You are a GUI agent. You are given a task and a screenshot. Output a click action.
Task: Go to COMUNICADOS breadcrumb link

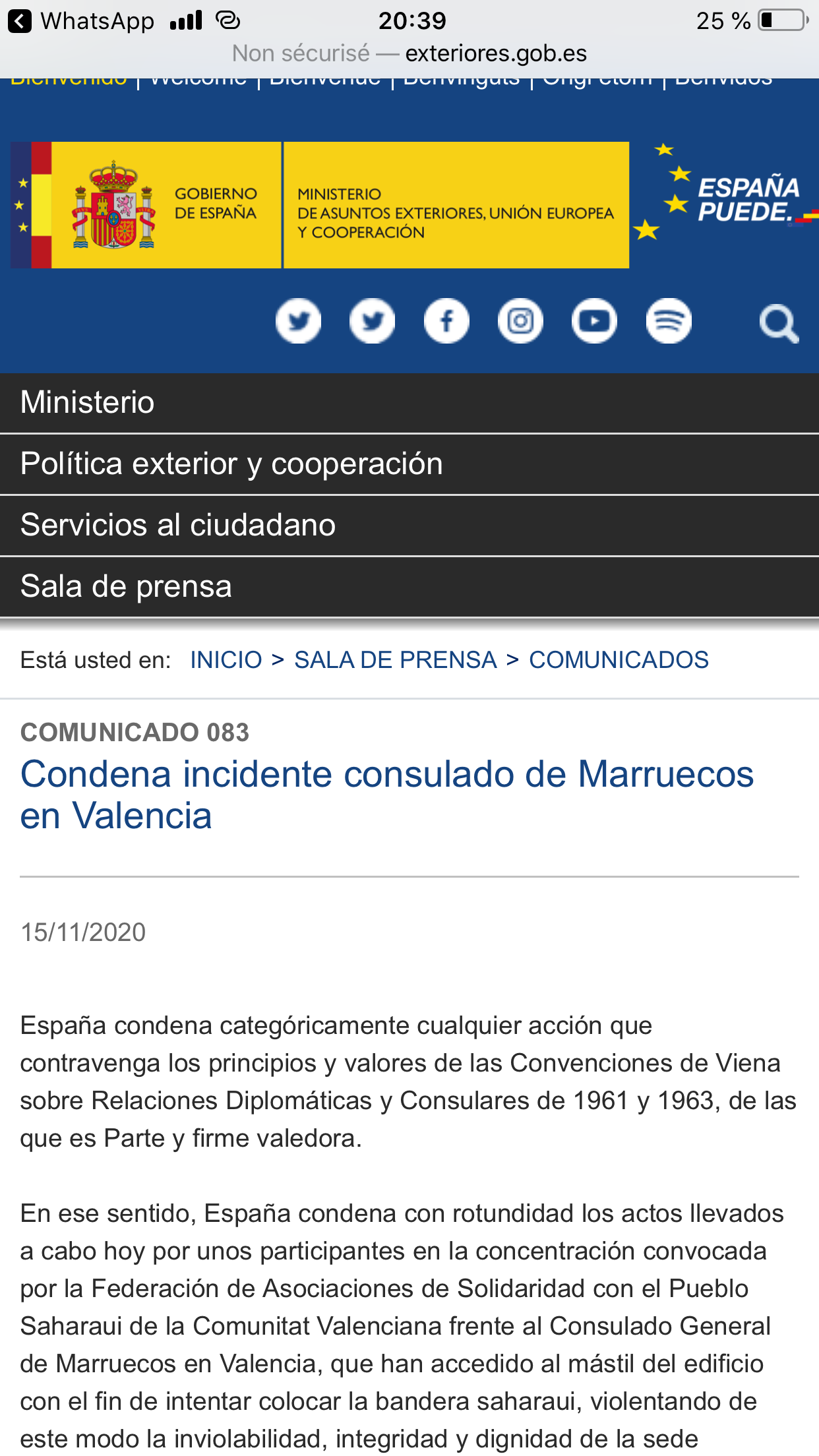point(619,660)
